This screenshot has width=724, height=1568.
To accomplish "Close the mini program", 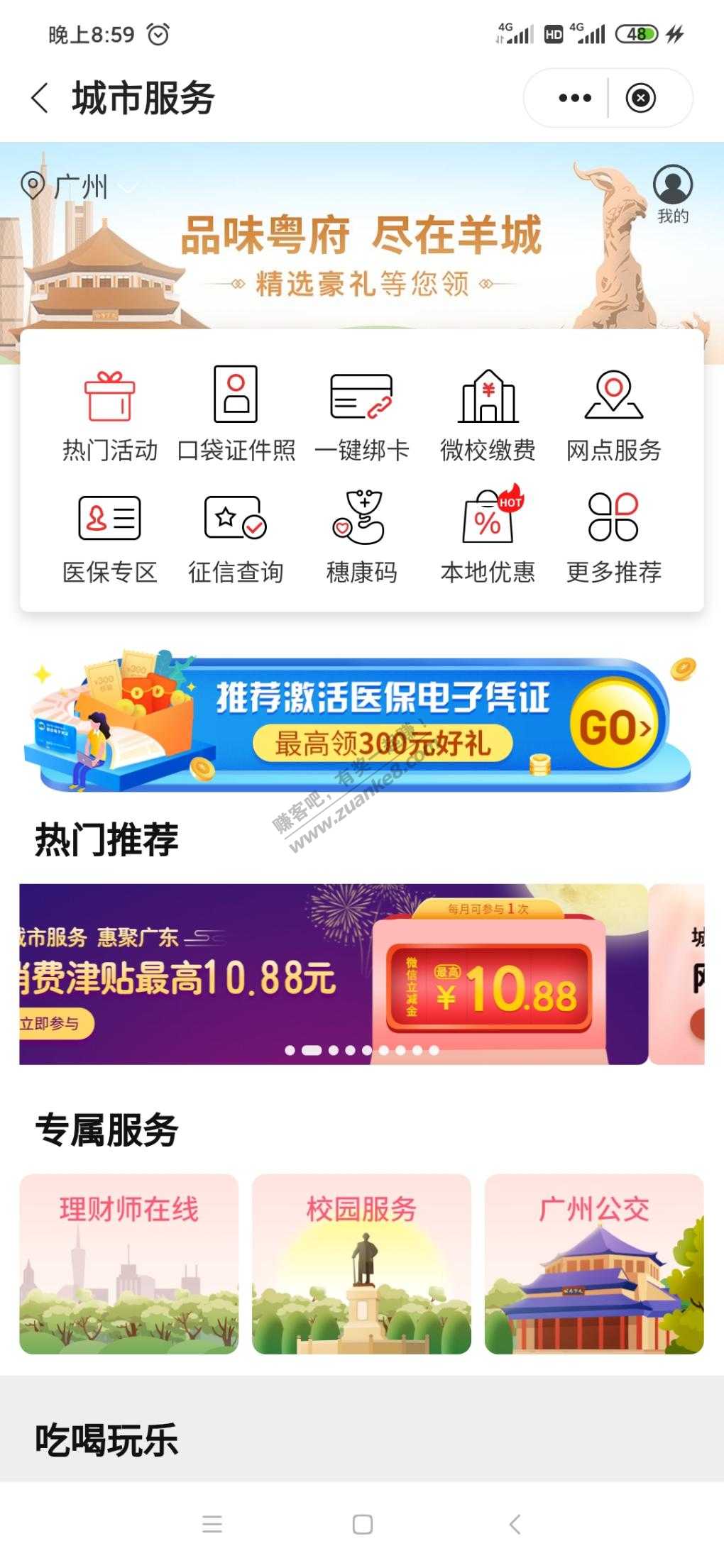I will 640,98.
